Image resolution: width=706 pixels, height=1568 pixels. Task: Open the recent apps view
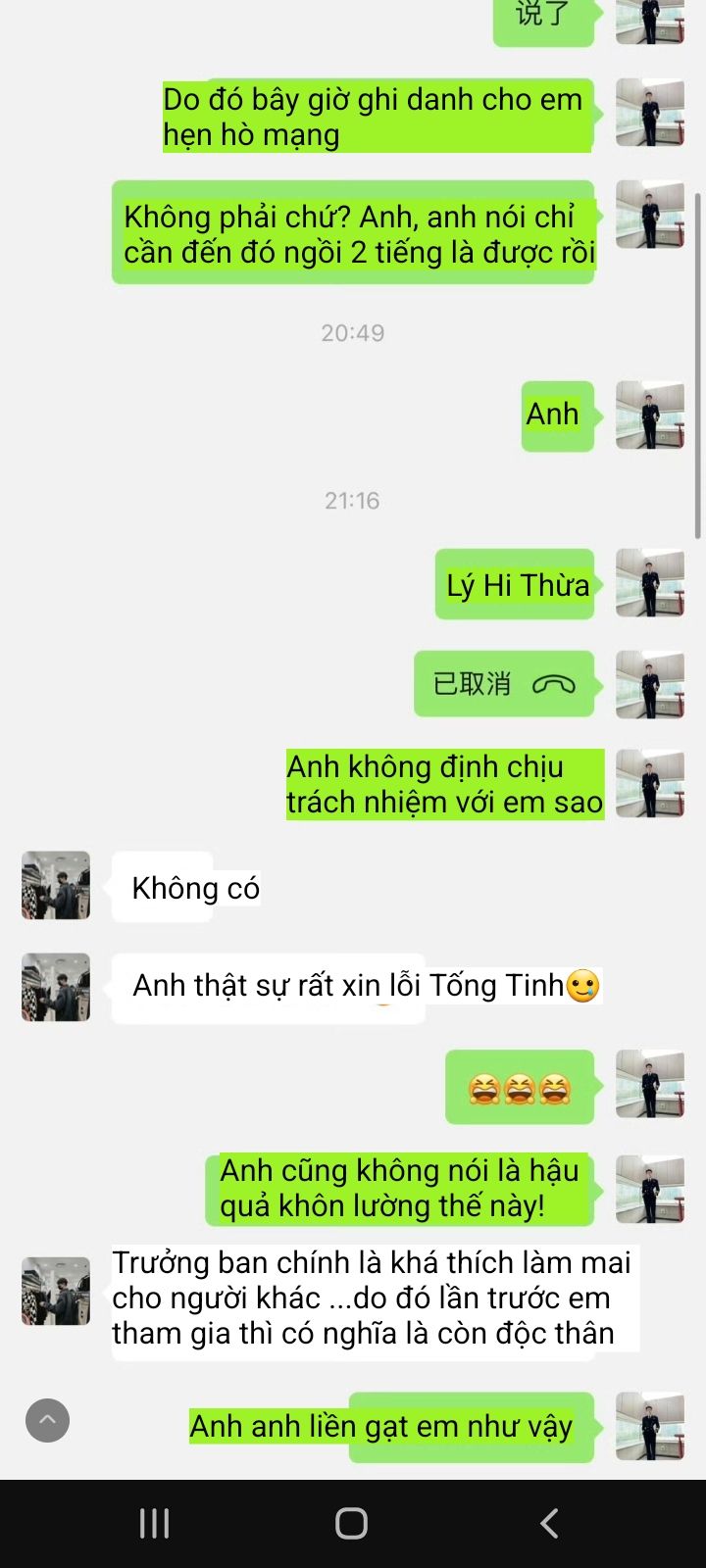click(154, 1523)
